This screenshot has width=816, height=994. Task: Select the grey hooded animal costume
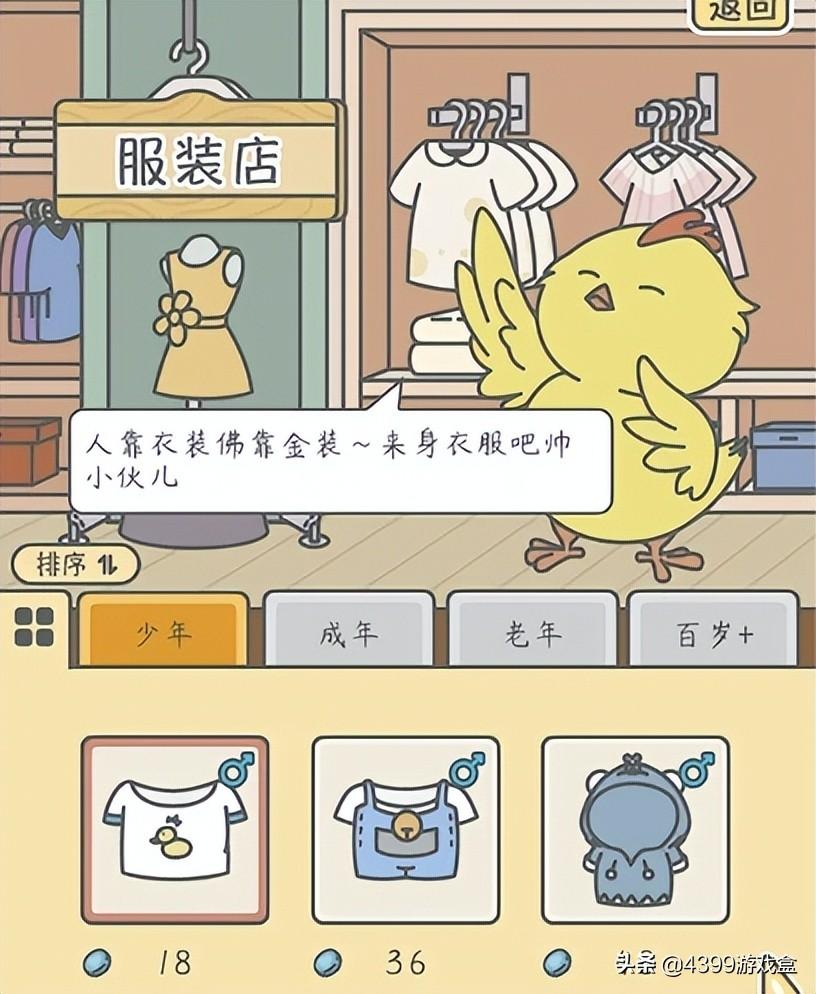[x=635, y=830]
